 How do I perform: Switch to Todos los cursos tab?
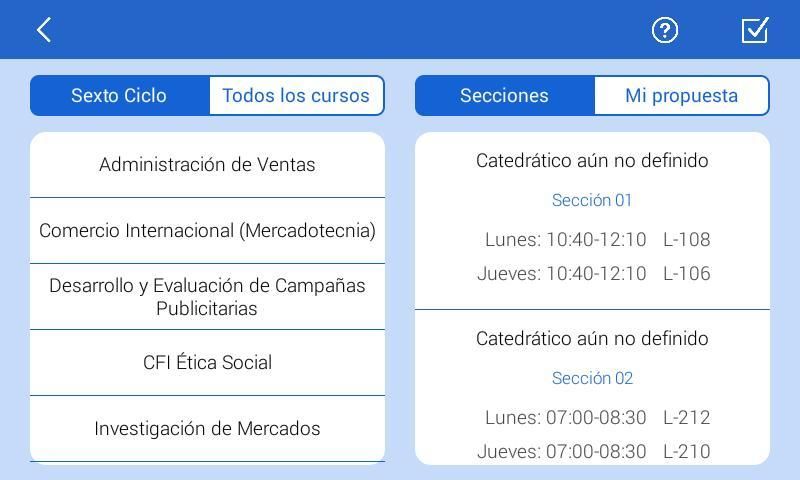tap(296, 96)
